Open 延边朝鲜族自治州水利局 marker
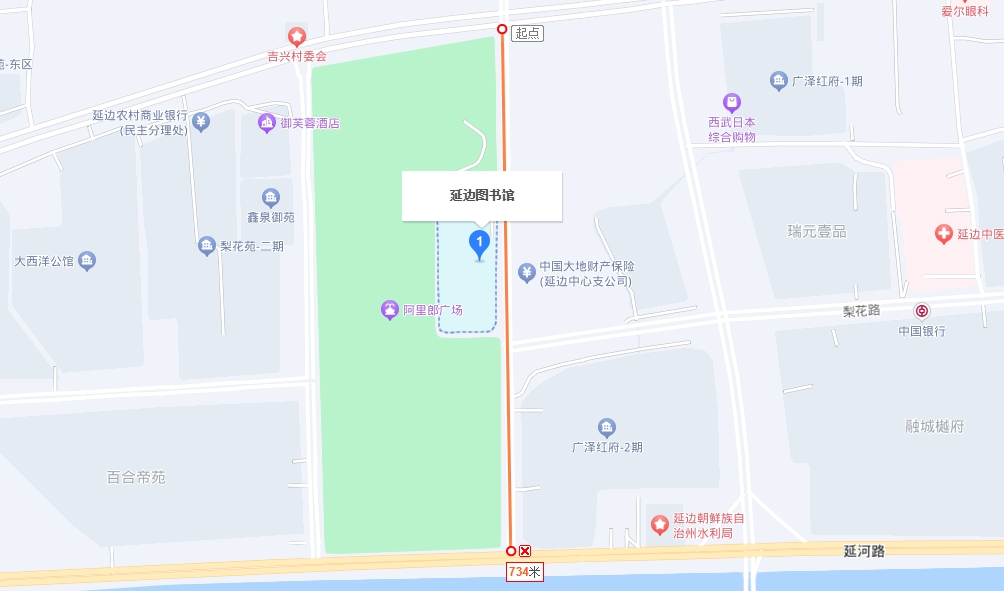Screen dimensions: 1004x591 coord(660,524)
